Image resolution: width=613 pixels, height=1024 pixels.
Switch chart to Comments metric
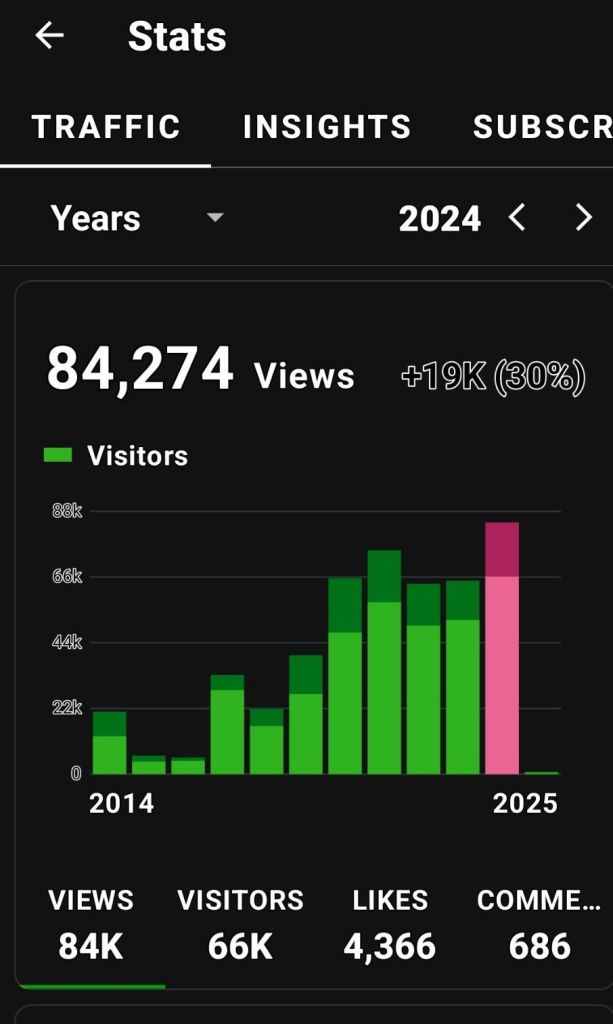point(539,924)
